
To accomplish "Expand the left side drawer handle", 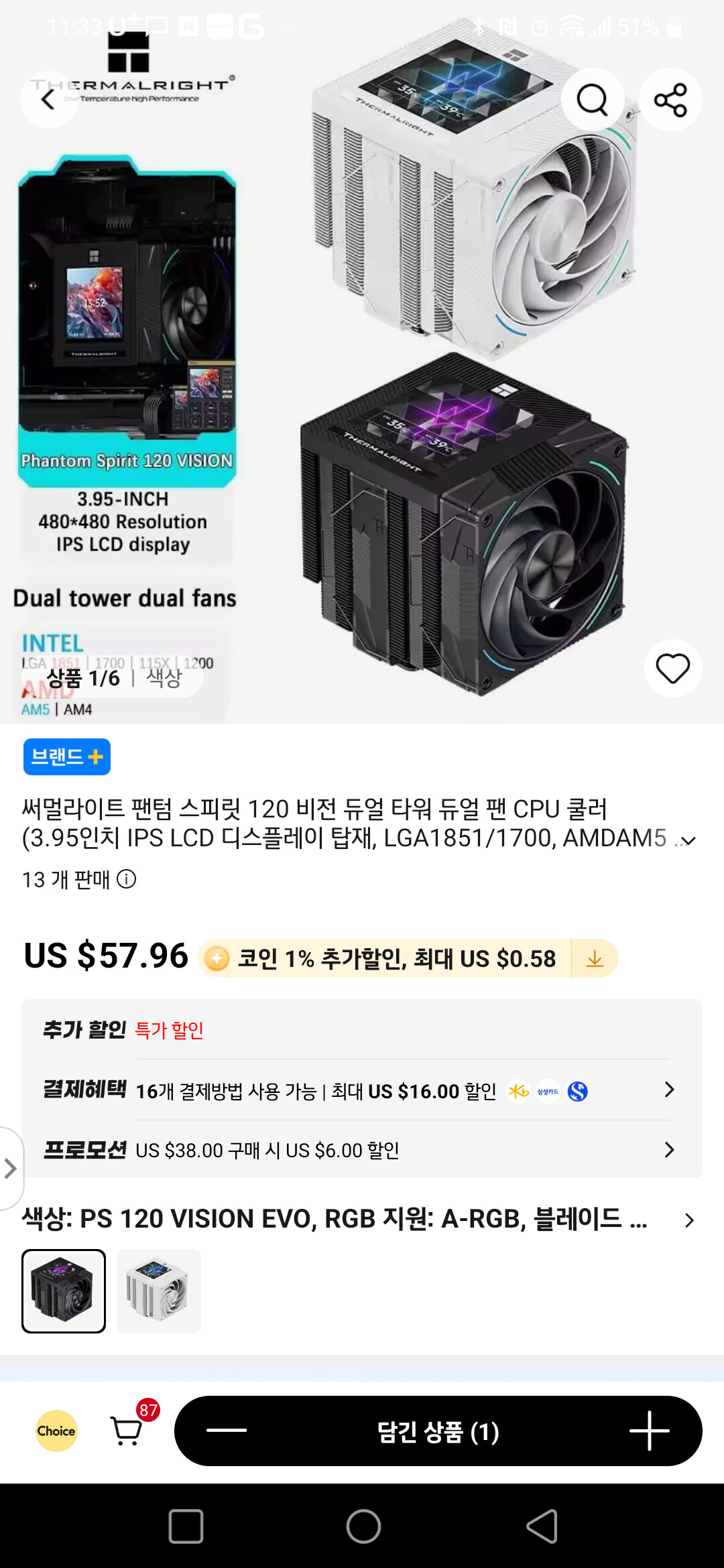I will (10, 1169).
